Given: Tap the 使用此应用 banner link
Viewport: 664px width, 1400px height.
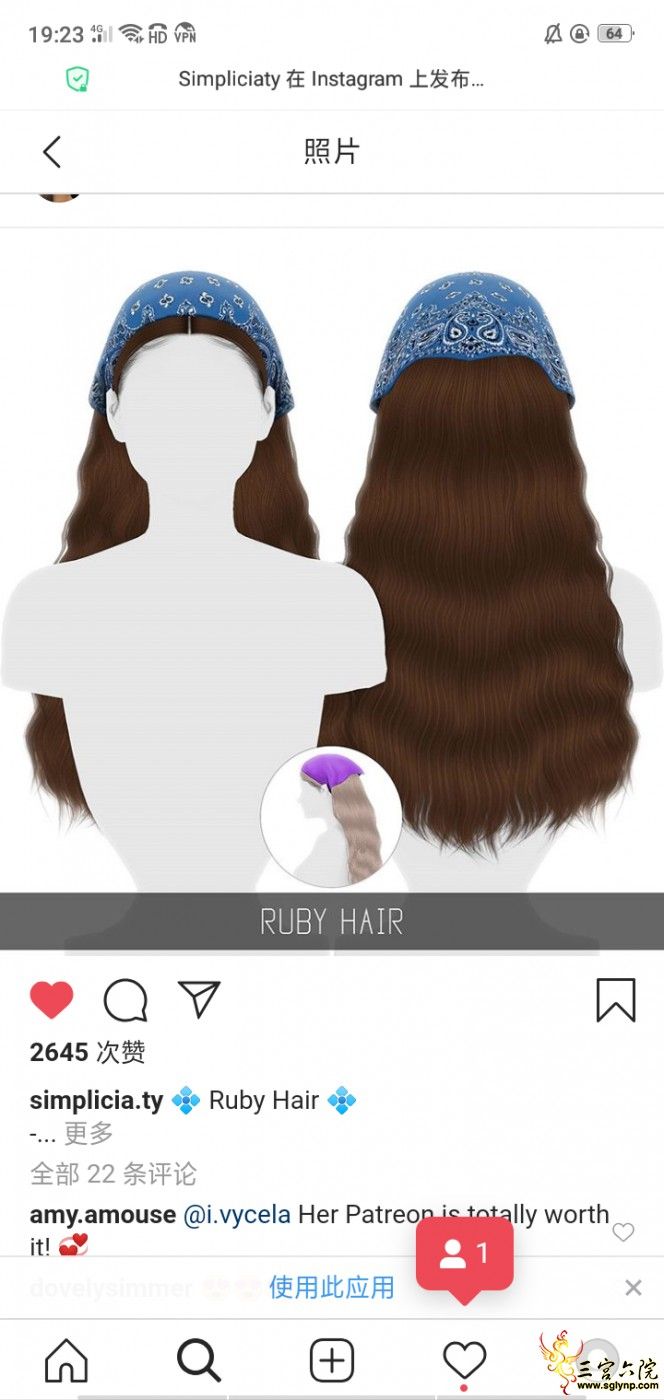Looking at the screenshot, I should (332, 1288).
